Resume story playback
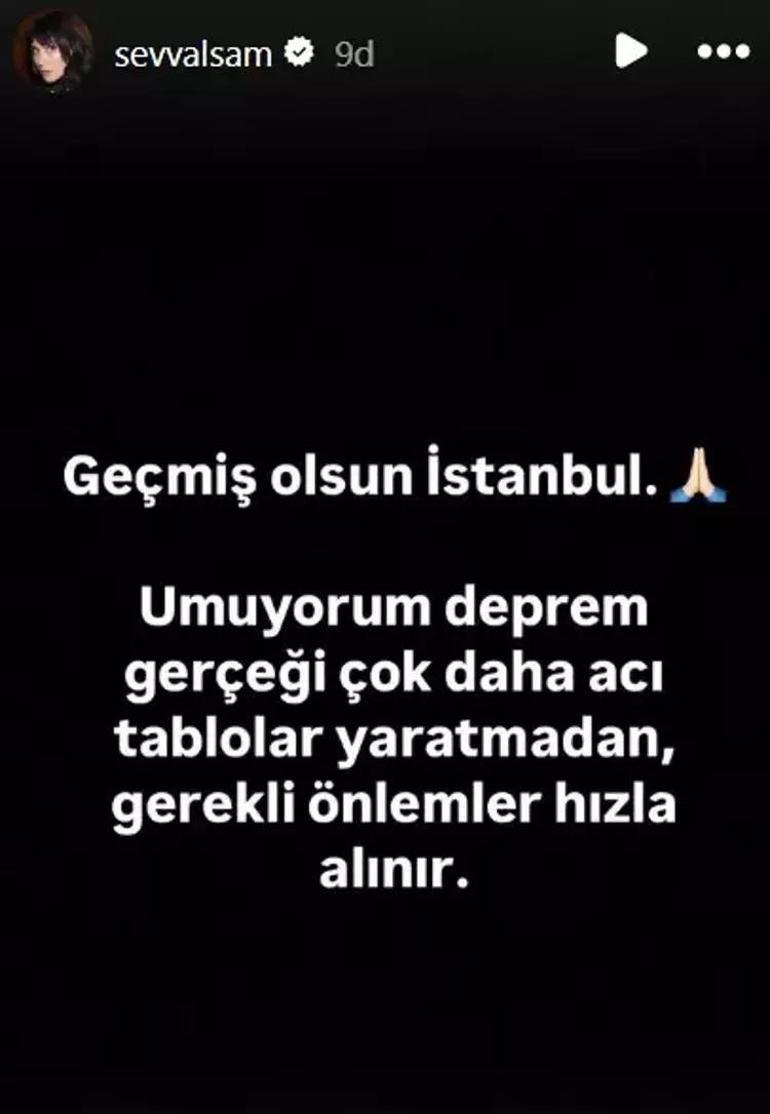Viewport: 770px width, 1114px height. point(631,50)
